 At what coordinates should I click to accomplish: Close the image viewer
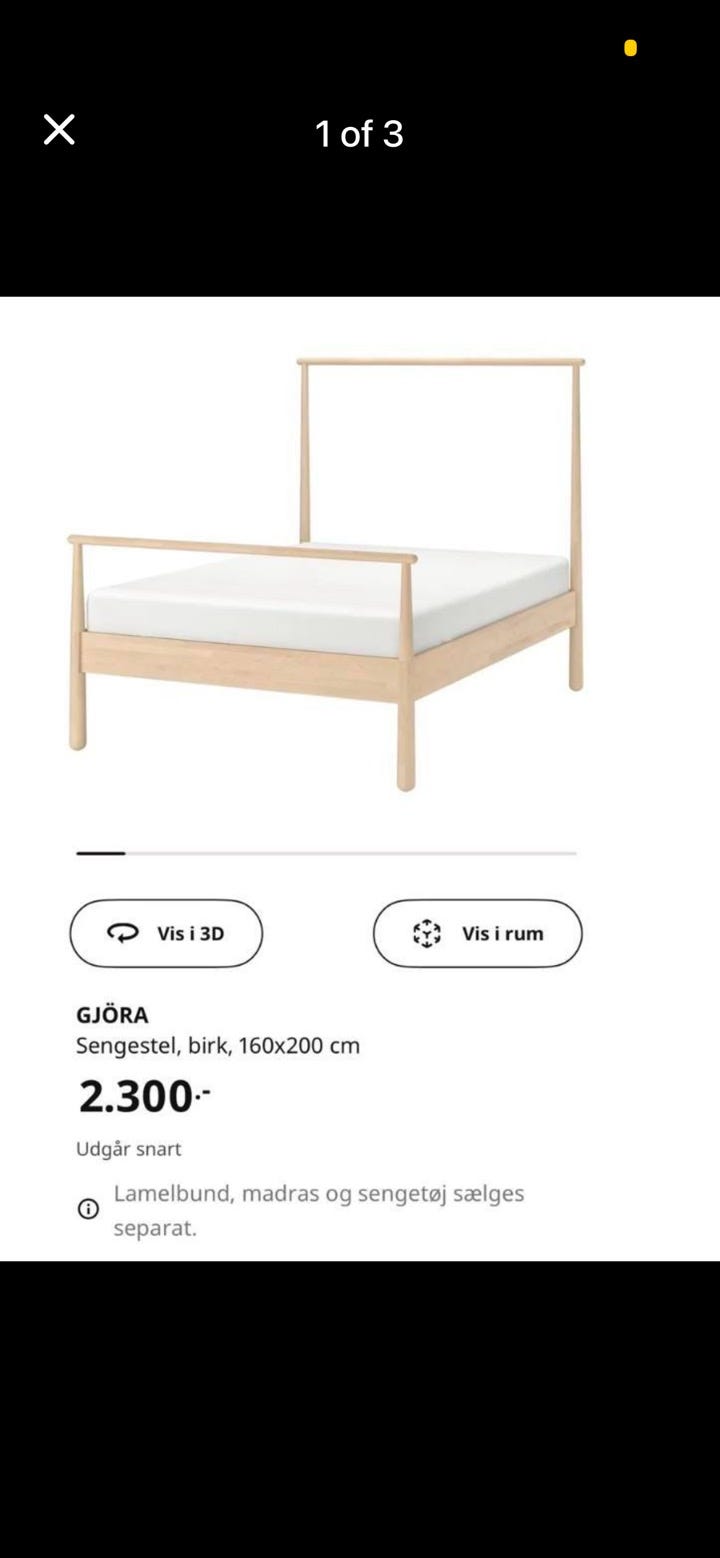click(59, 130)
